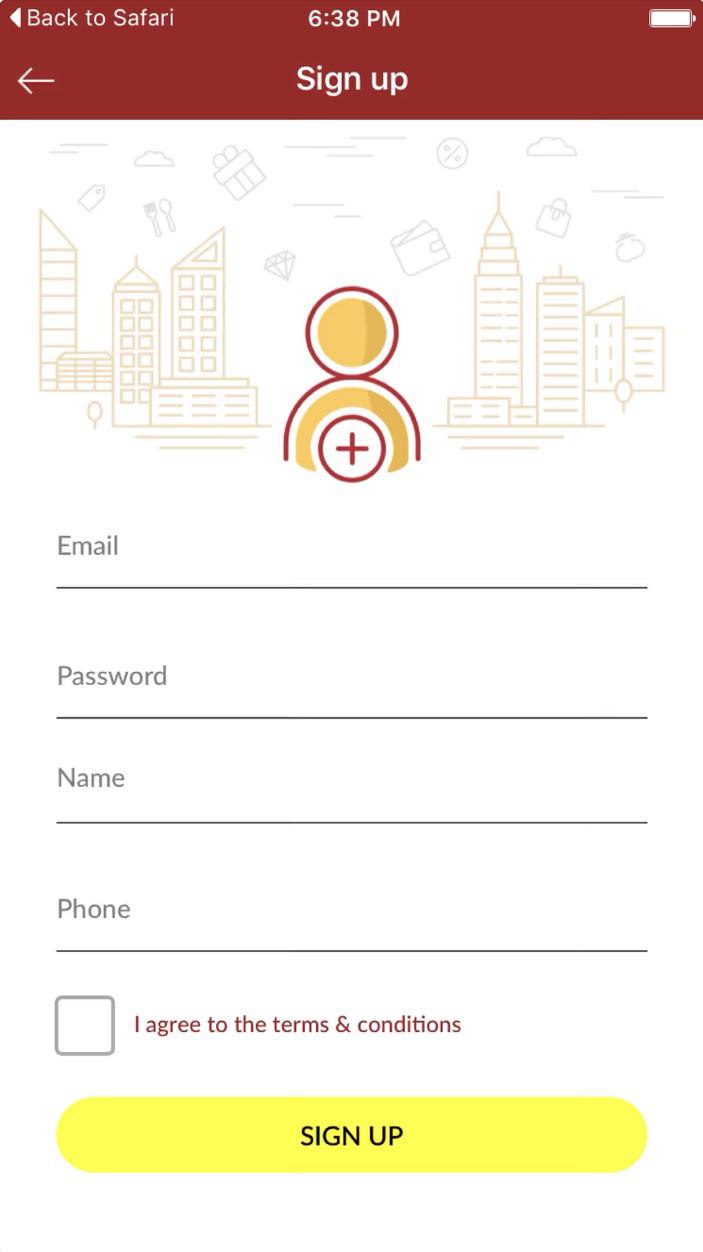Check the terms & conditions box

point(85,1025)
